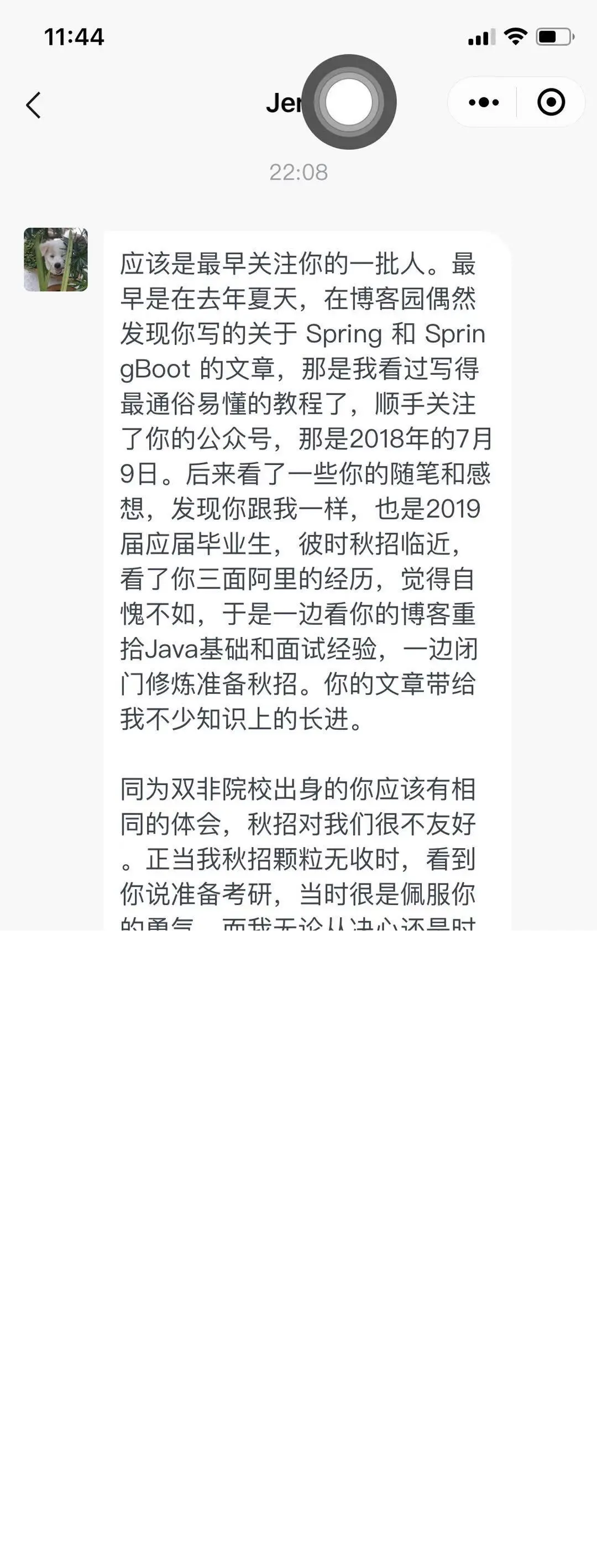Open the three-dot more options menu
597x1568 pixels.
(x=484, y=102)
